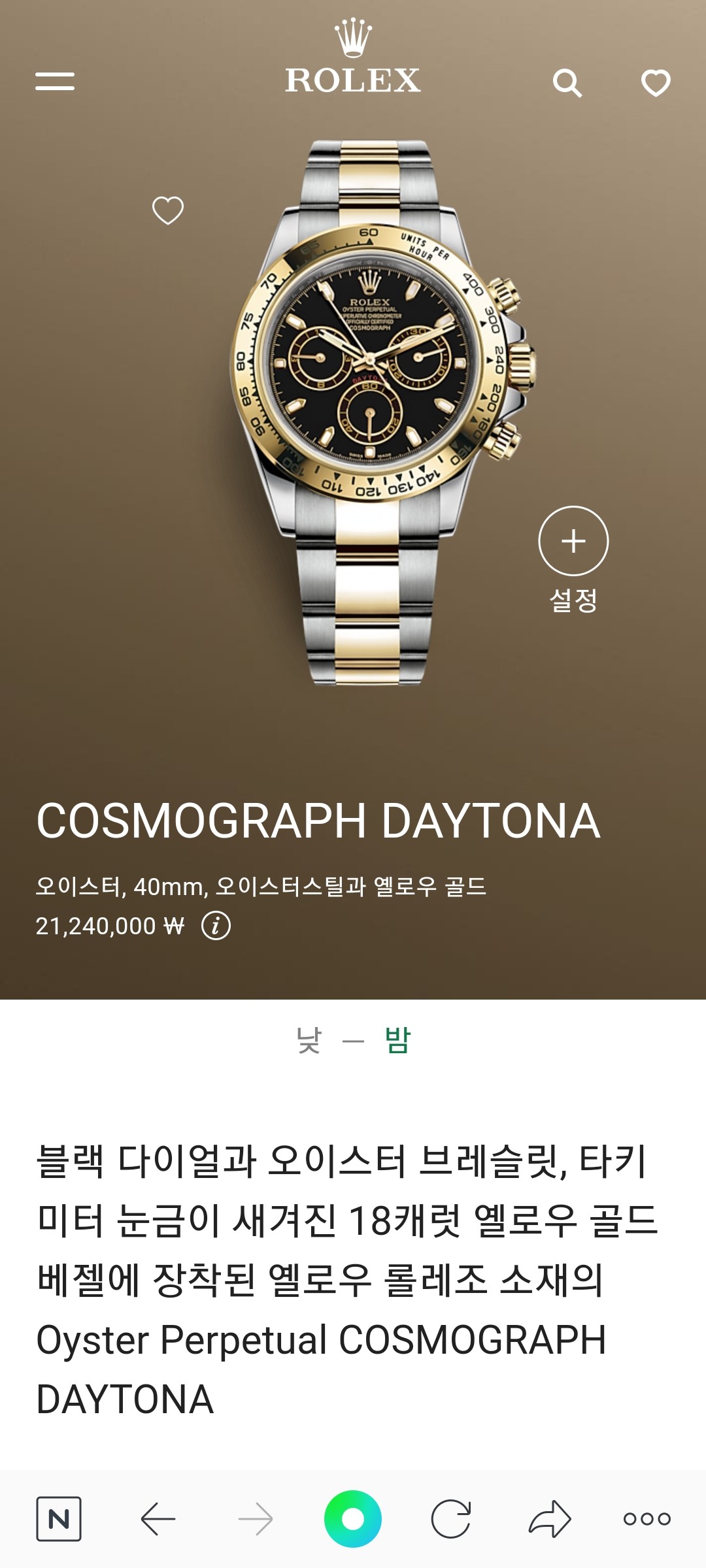Viewport: 706px width, 1568px height.
Task: Open the Rolex hamburger menu
Action: pyautogui.click(x=55, y=82)
